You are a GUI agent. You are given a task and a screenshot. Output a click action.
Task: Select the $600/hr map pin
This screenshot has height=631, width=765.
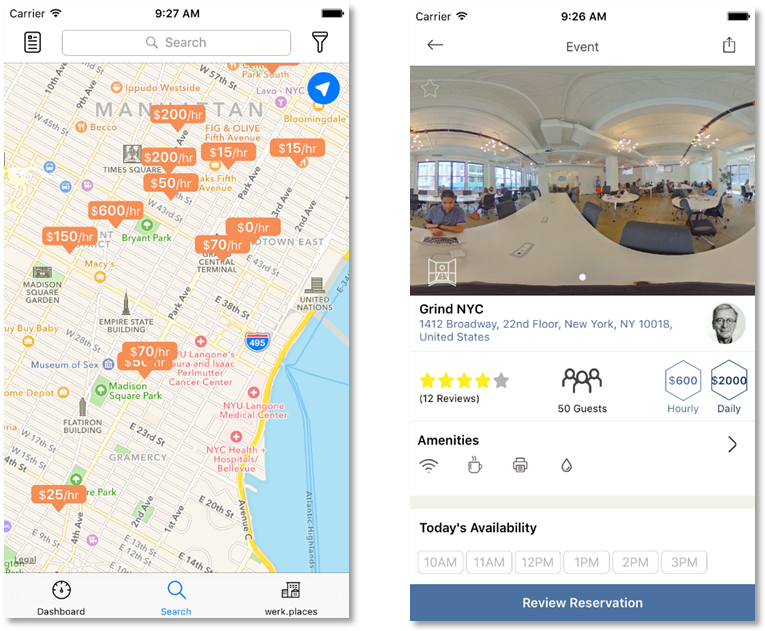(x=115, y=211)
